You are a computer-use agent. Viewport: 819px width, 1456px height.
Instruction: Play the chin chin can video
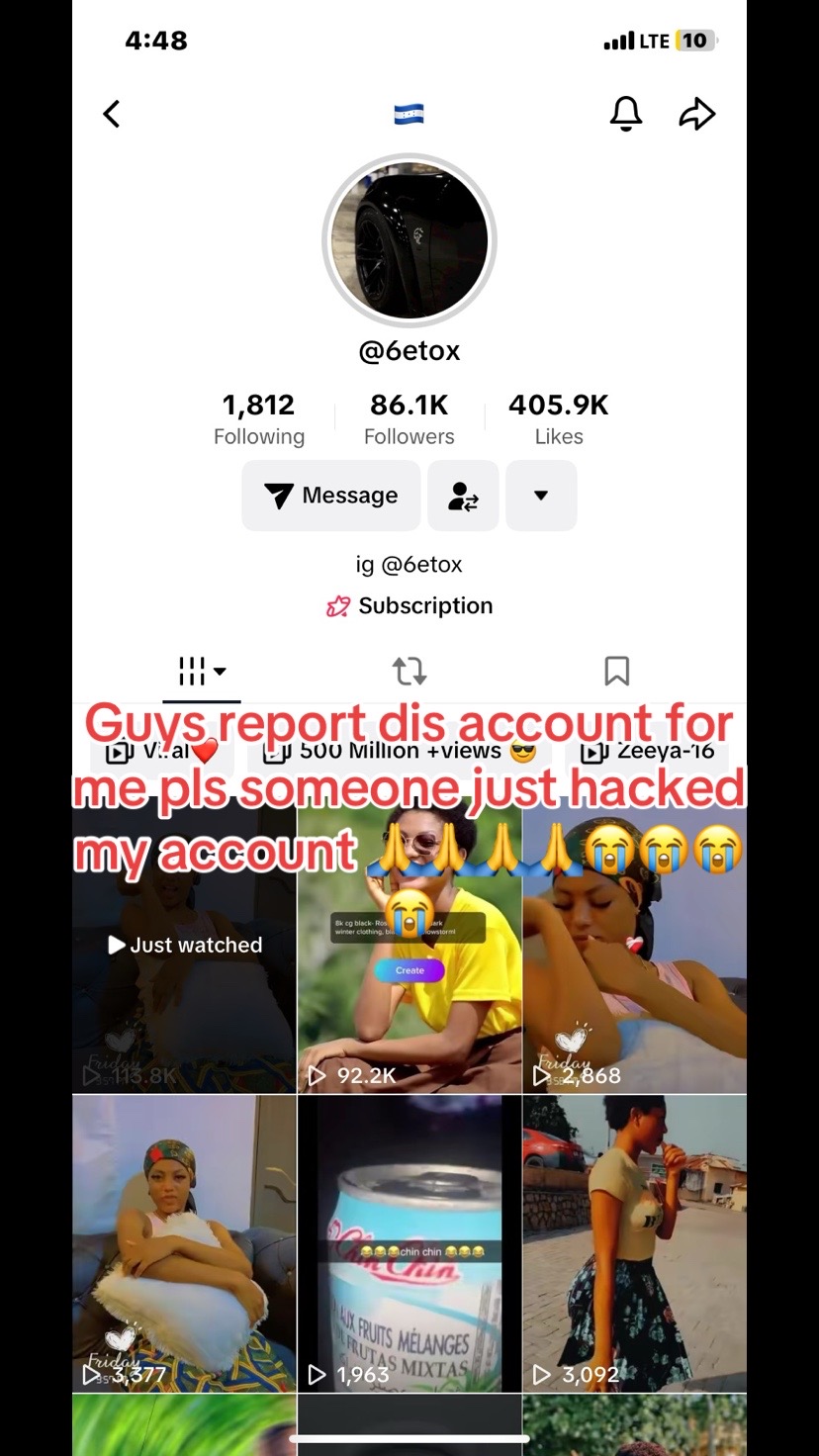point(409,1243)
